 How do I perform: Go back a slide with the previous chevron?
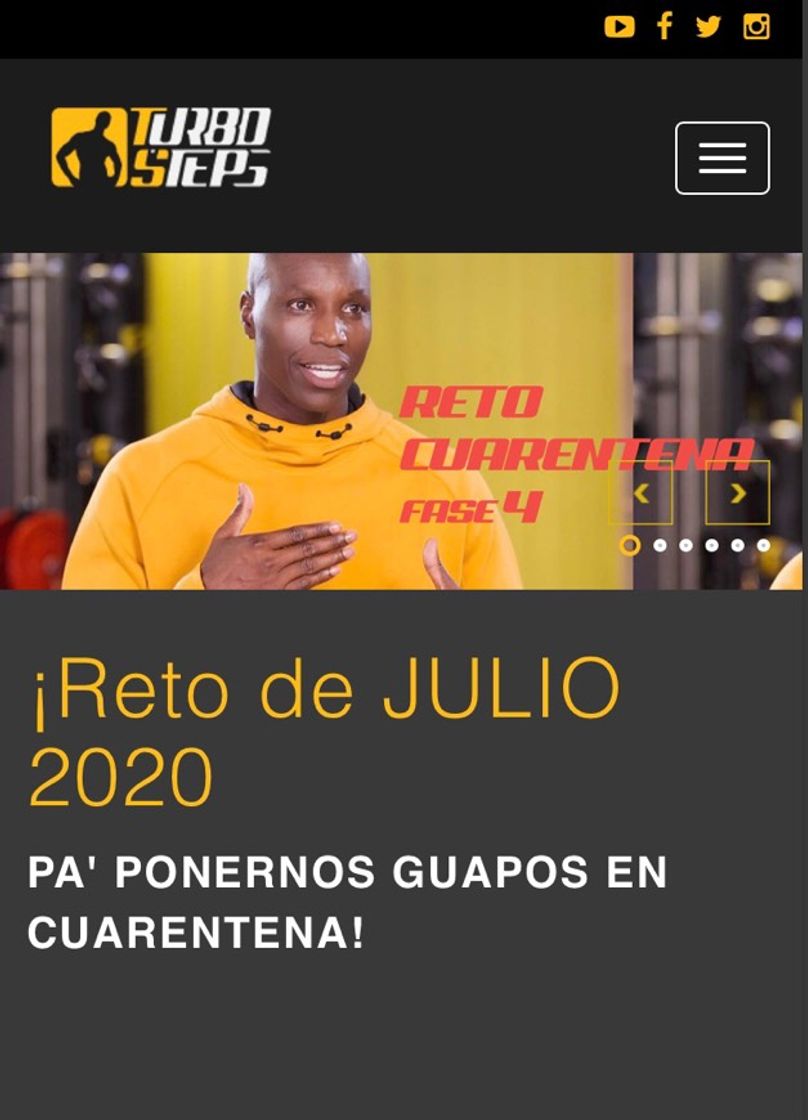(643, 492)
